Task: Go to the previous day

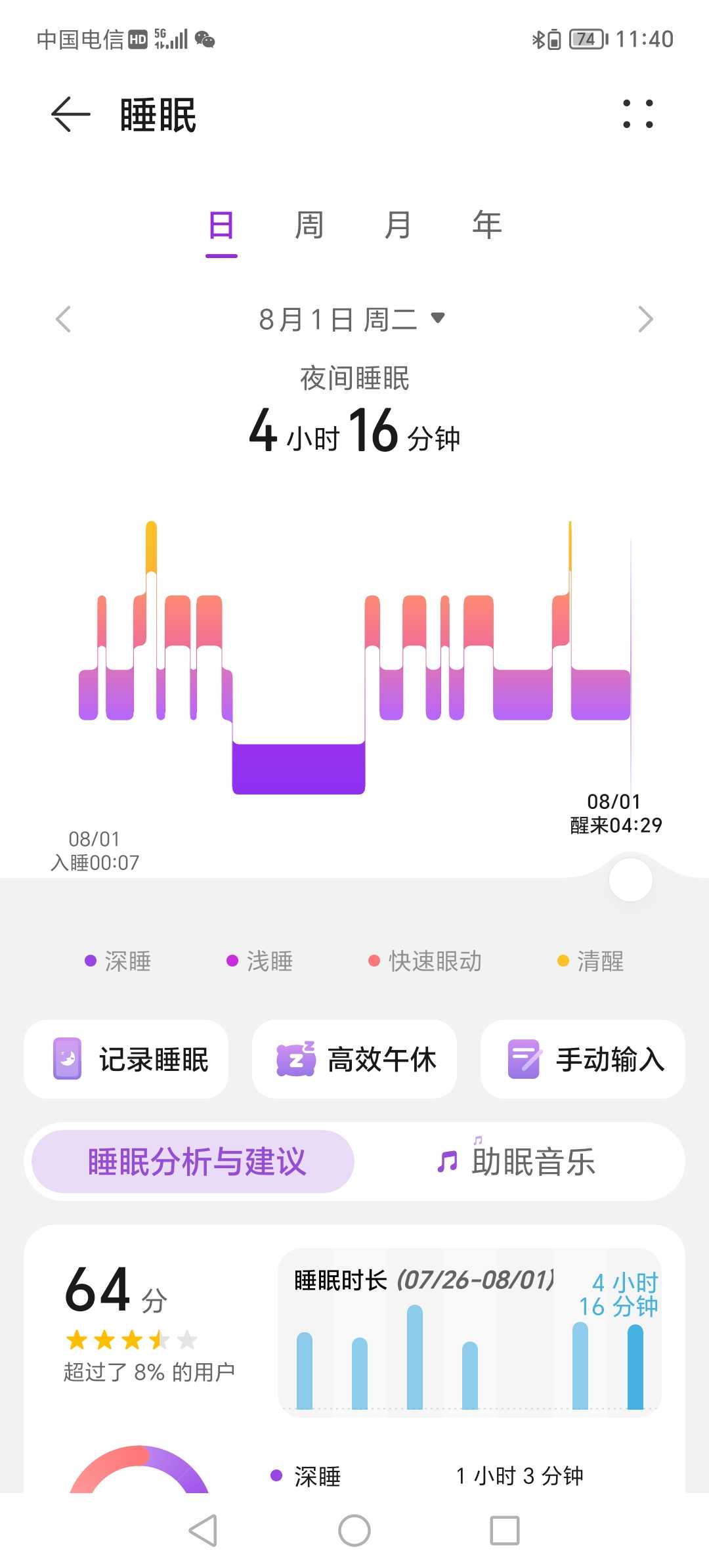Action: point(63,320)
